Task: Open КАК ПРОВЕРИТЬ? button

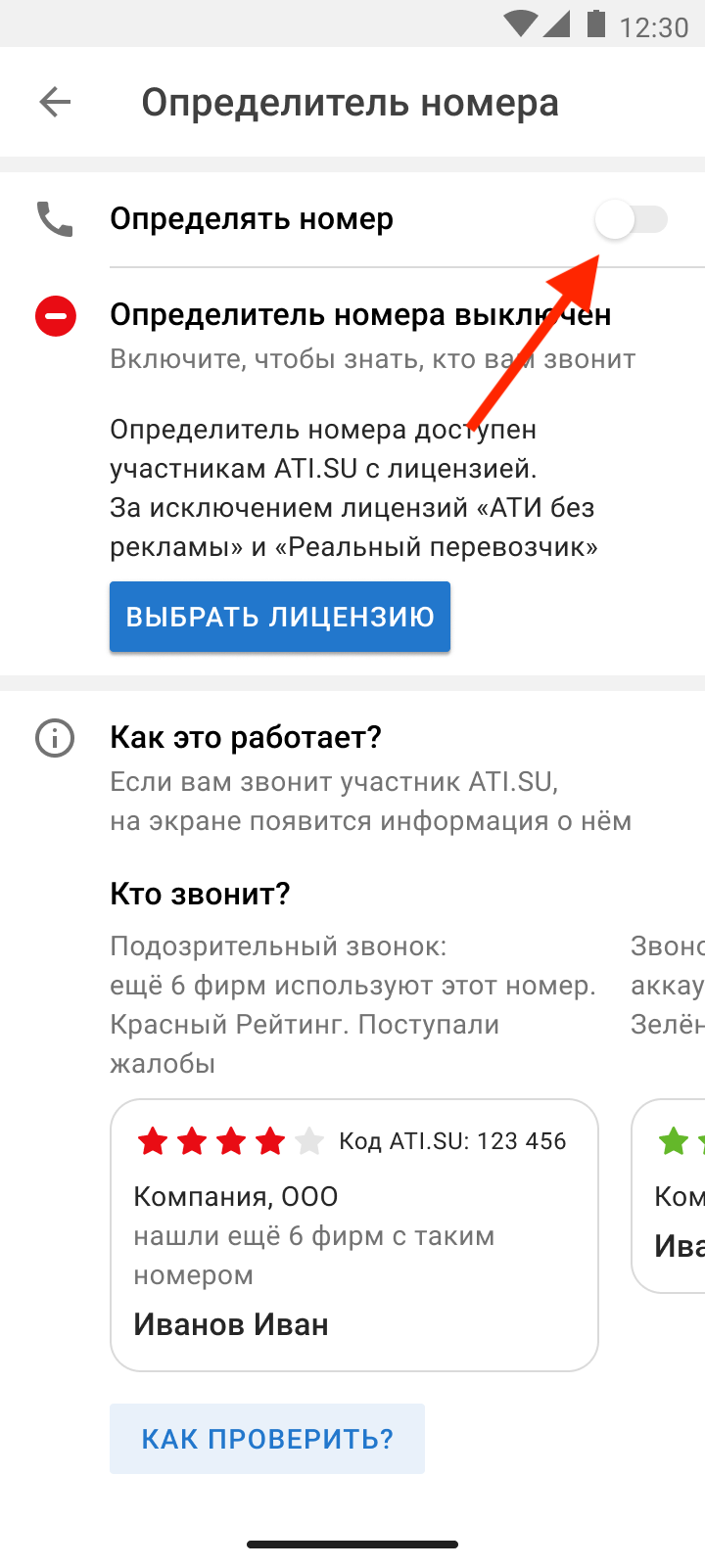Action: point(267,1439)
